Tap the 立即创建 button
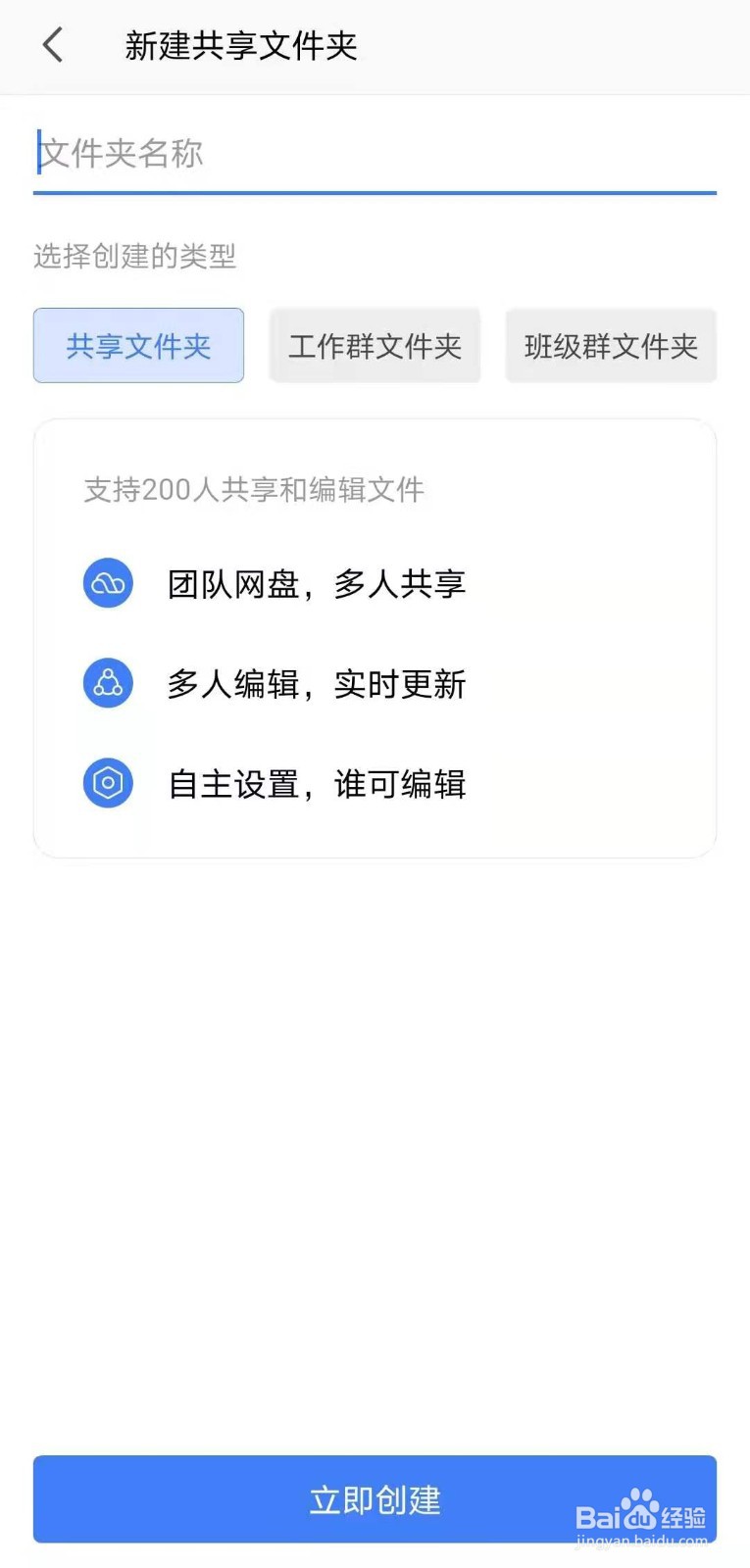 375,1499
